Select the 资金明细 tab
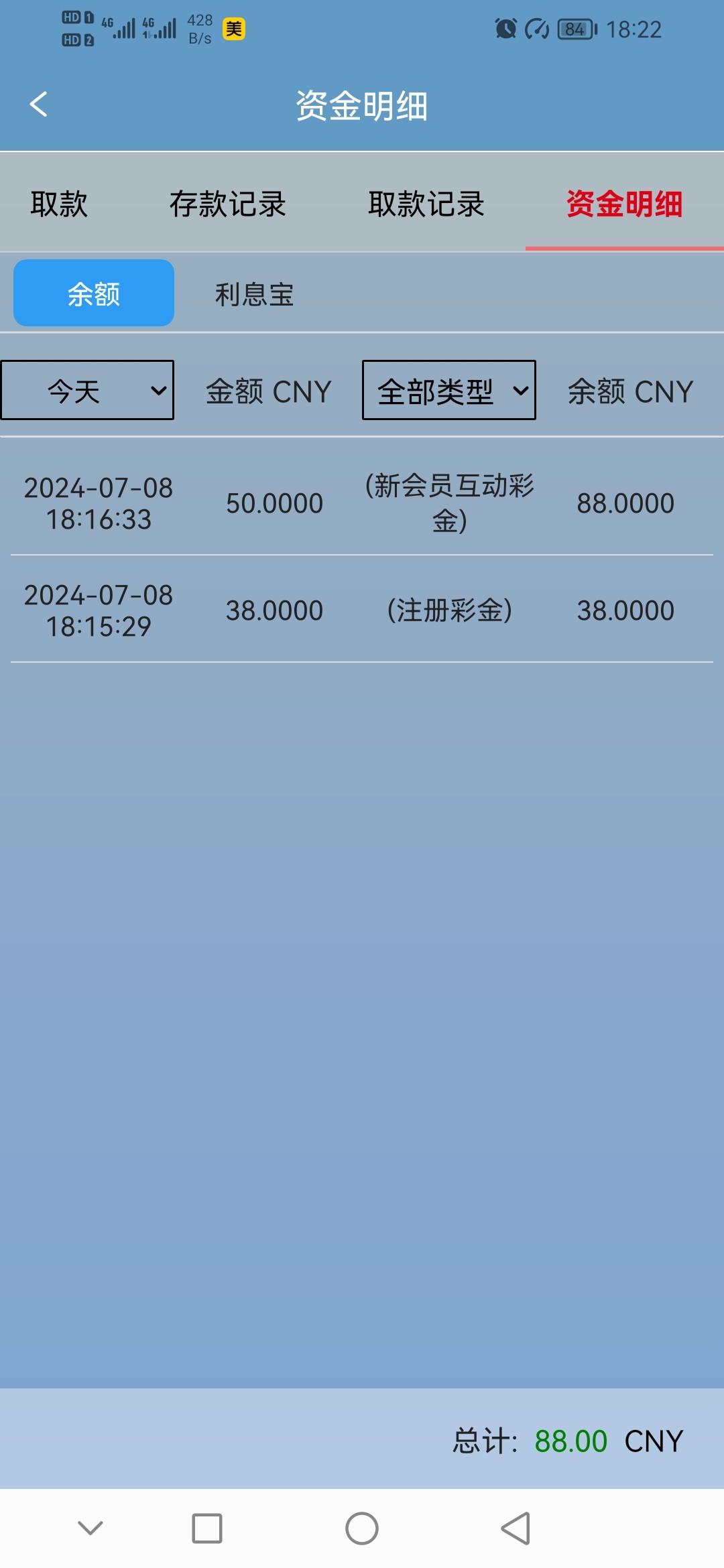The width and height of the screenshot is (724, 1568). [x=625, y=204]
